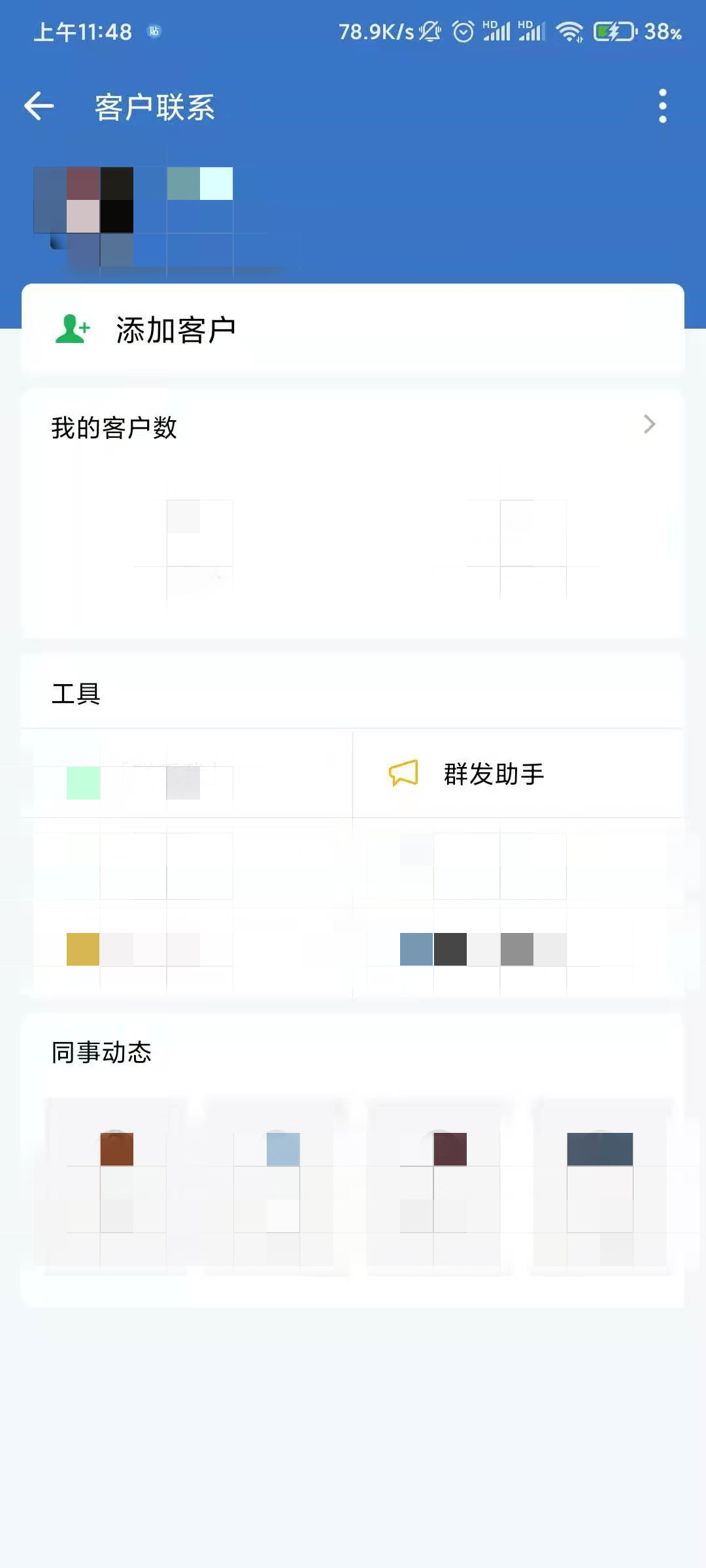
Task: Tap the back arrow to return
Action: [x=39, y=106]
